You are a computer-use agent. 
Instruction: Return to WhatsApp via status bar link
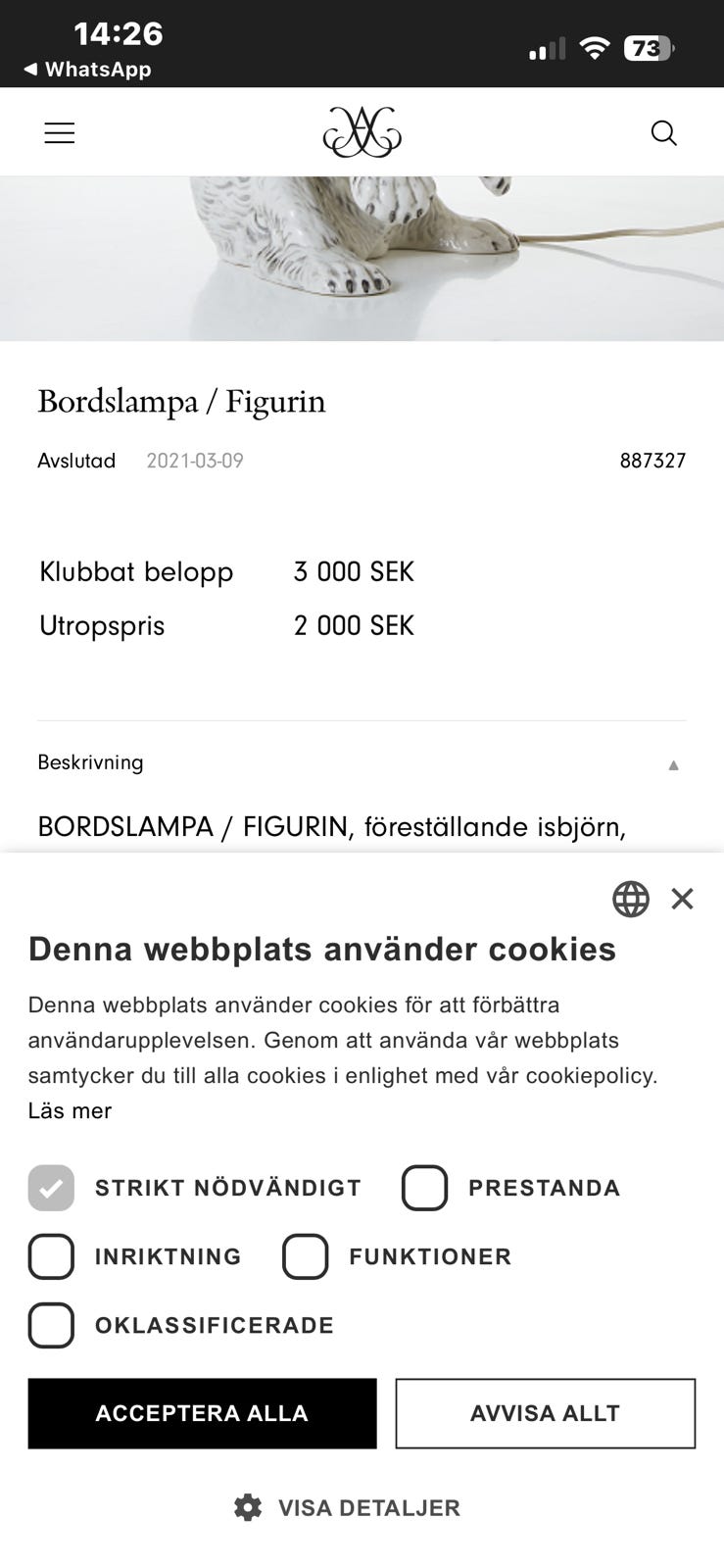coord(86,70)
